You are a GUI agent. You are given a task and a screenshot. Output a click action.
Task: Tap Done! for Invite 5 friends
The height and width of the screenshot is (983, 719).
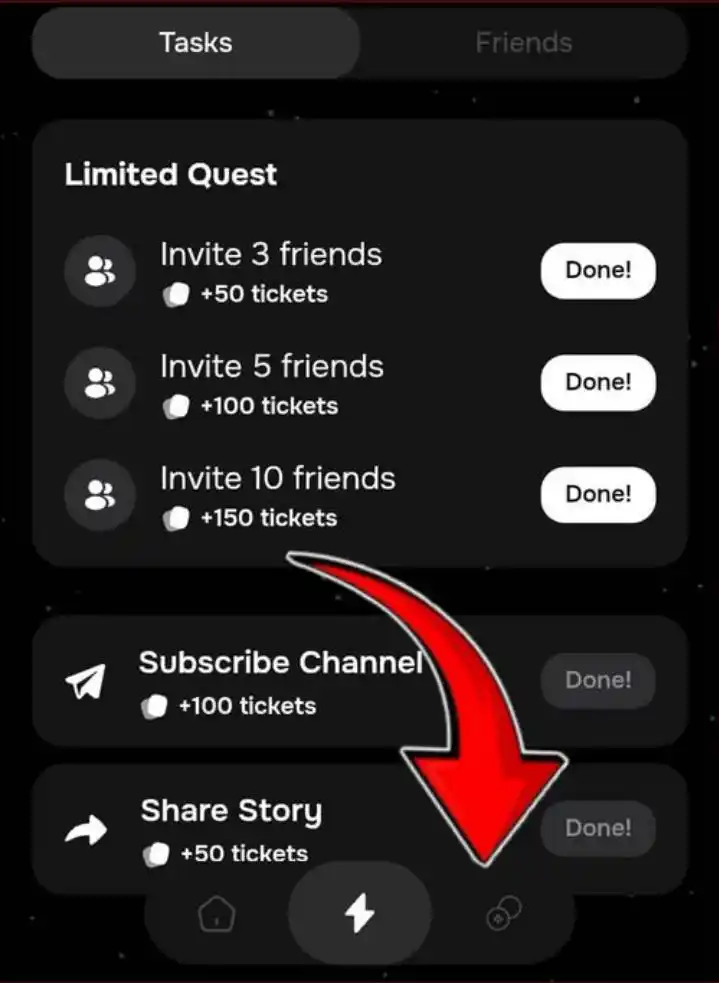598,382
